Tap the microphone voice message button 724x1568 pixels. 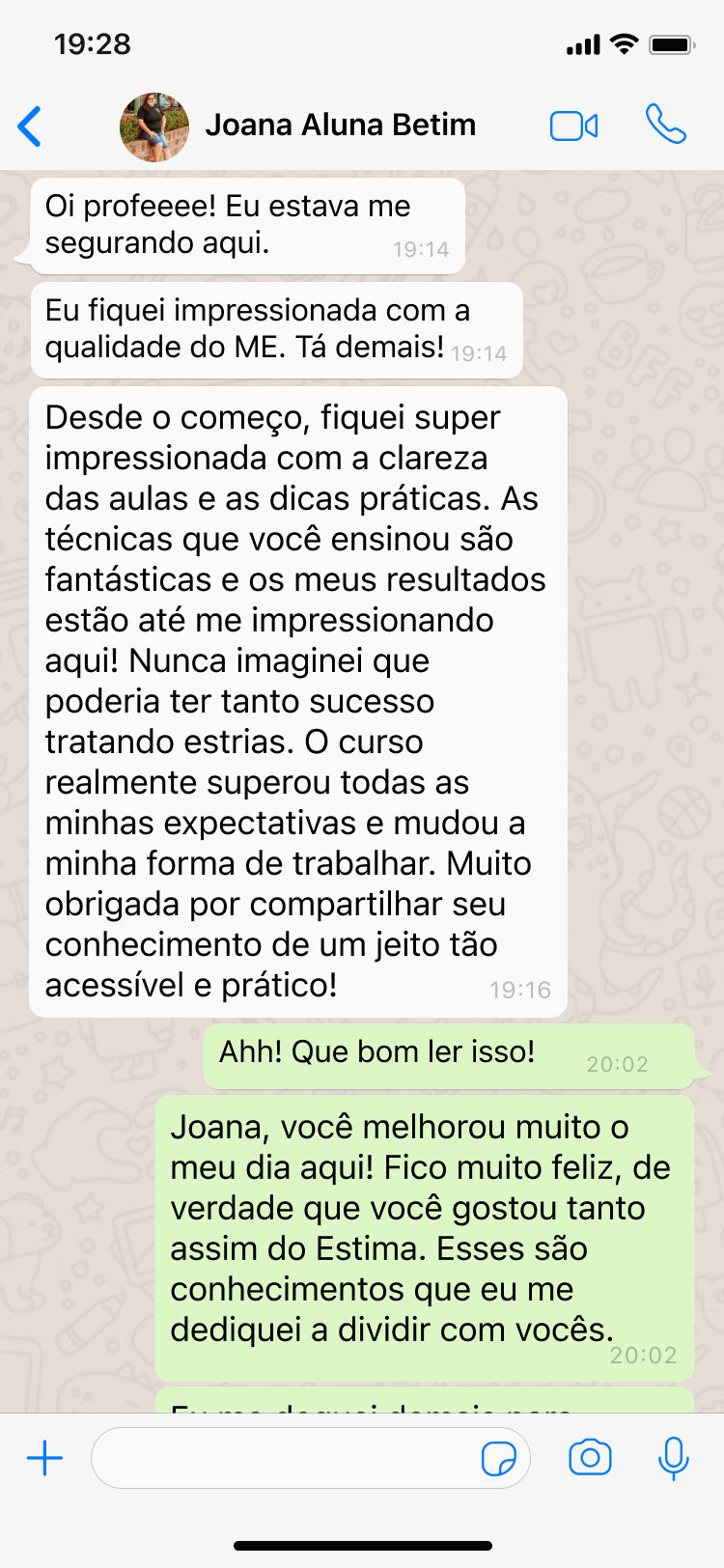click(673, 1458)
